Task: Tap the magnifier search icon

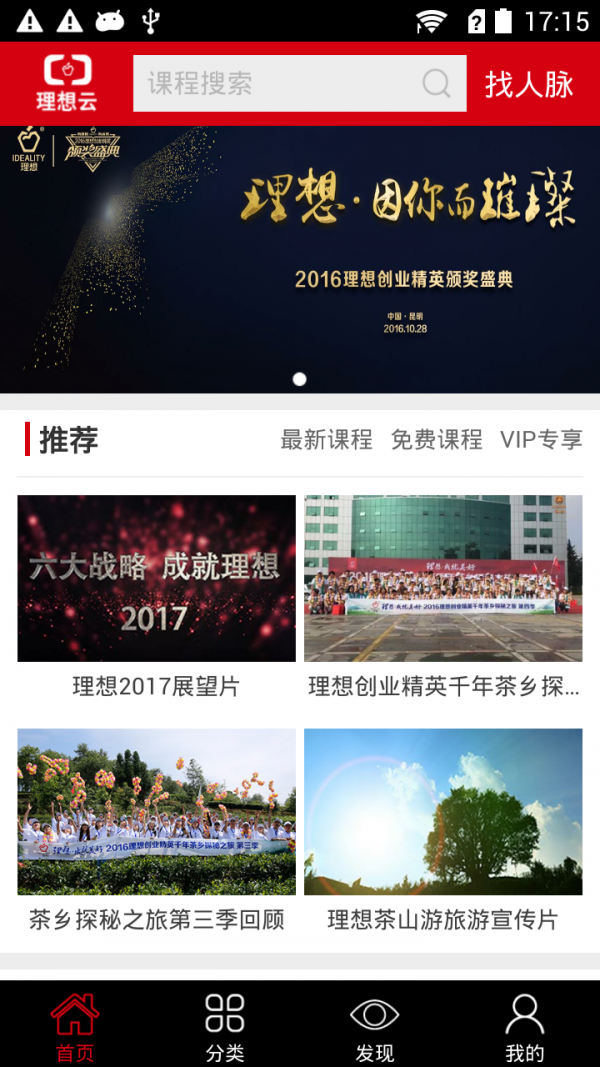Action: click(x=436, y=83)
